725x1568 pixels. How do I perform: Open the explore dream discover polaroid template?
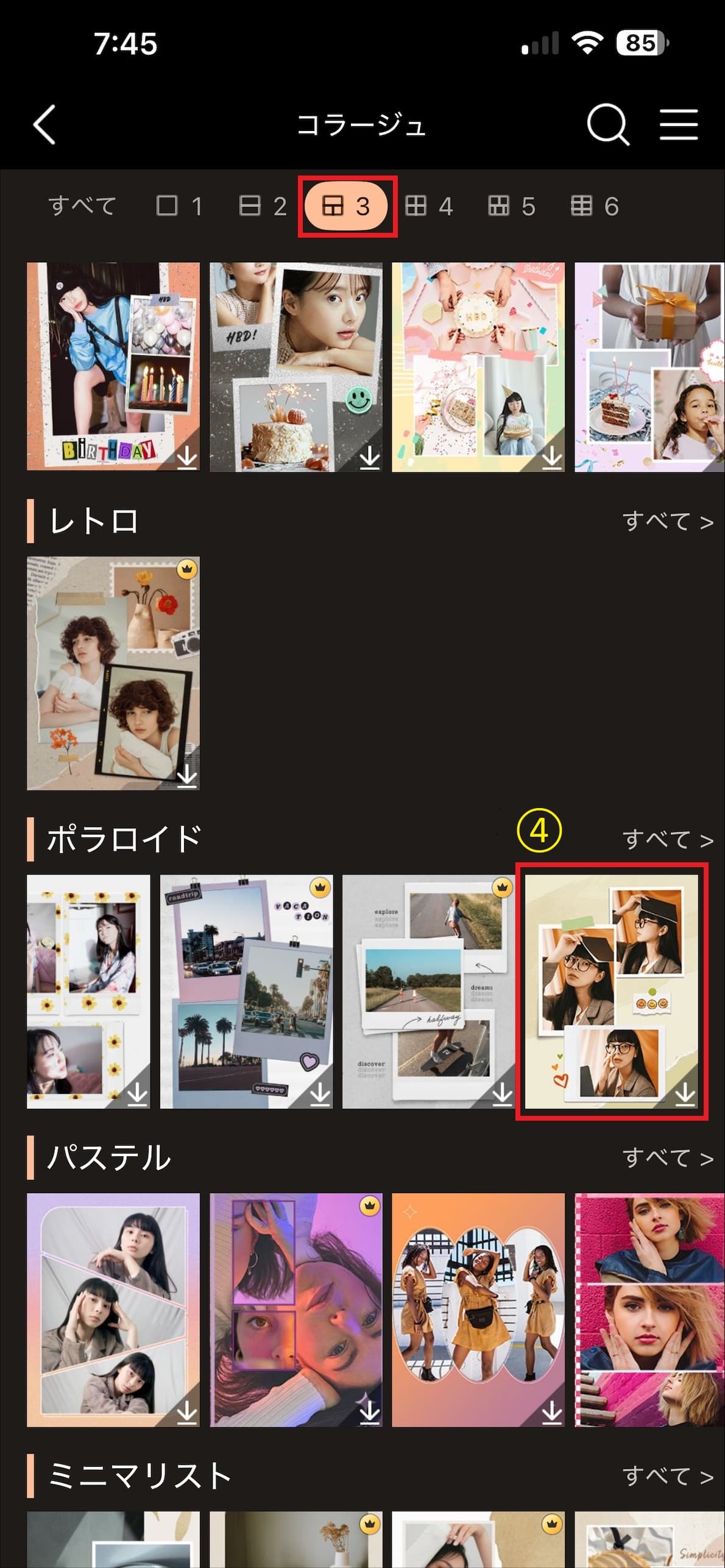pyautogui.click(x=428, y=992)
